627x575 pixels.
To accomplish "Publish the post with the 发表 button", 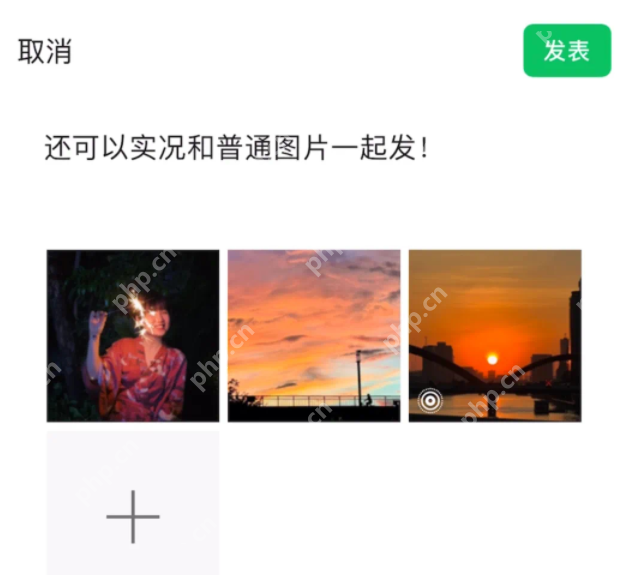I will [x=566, y=51].
